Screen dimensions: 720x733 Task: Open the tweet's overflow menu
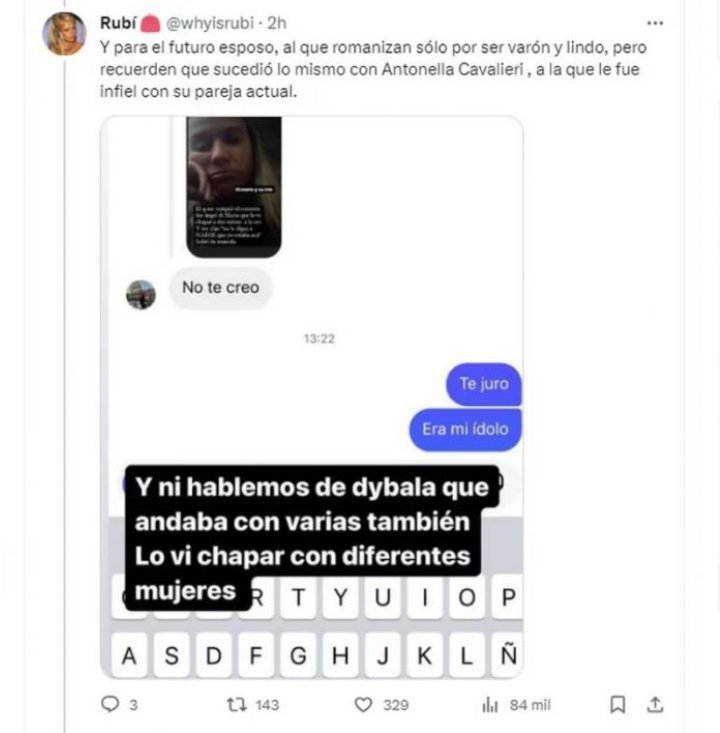tap(654, 22)
